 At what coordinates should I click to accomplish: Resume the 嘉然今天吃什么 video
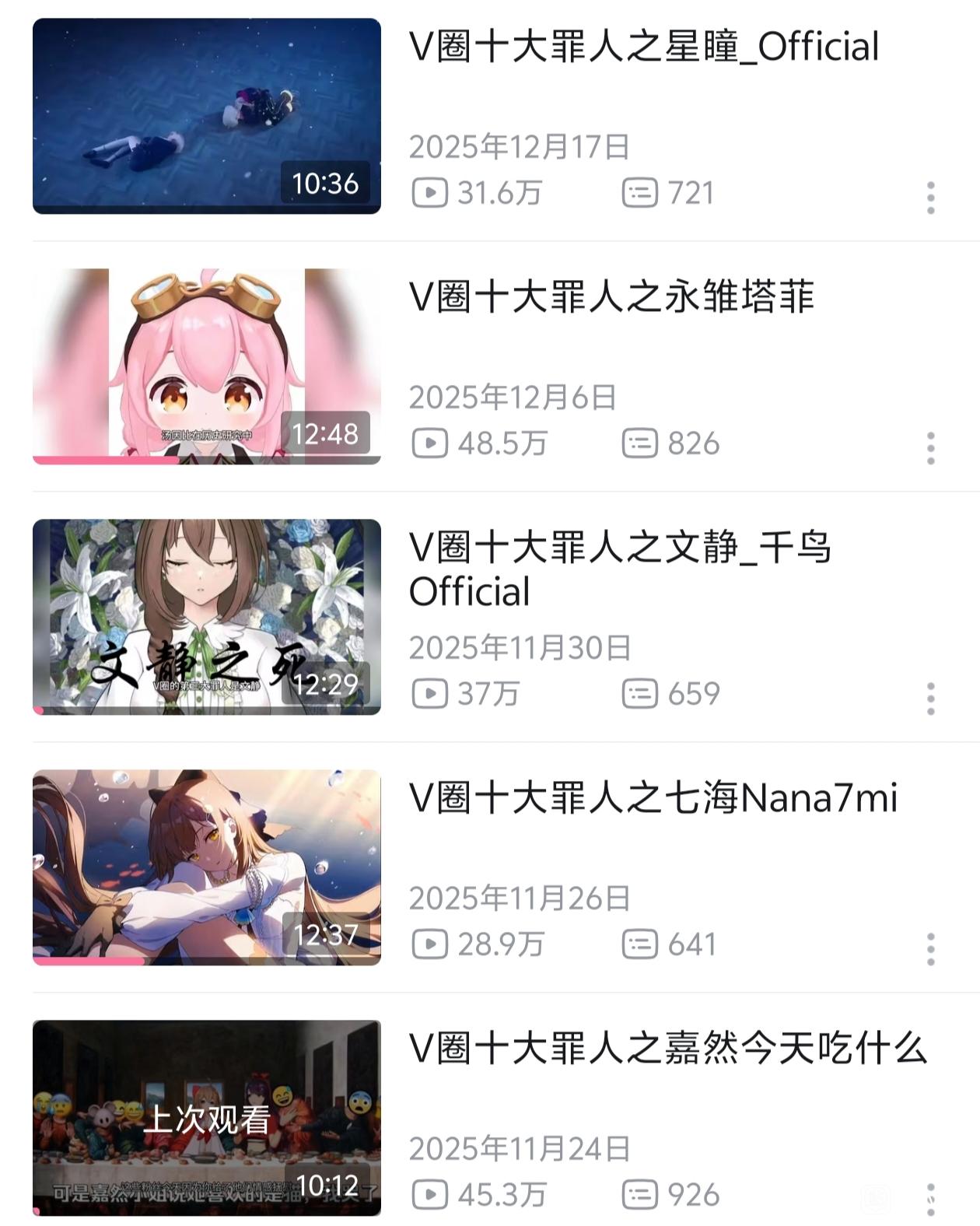(x=207, y=1118)
